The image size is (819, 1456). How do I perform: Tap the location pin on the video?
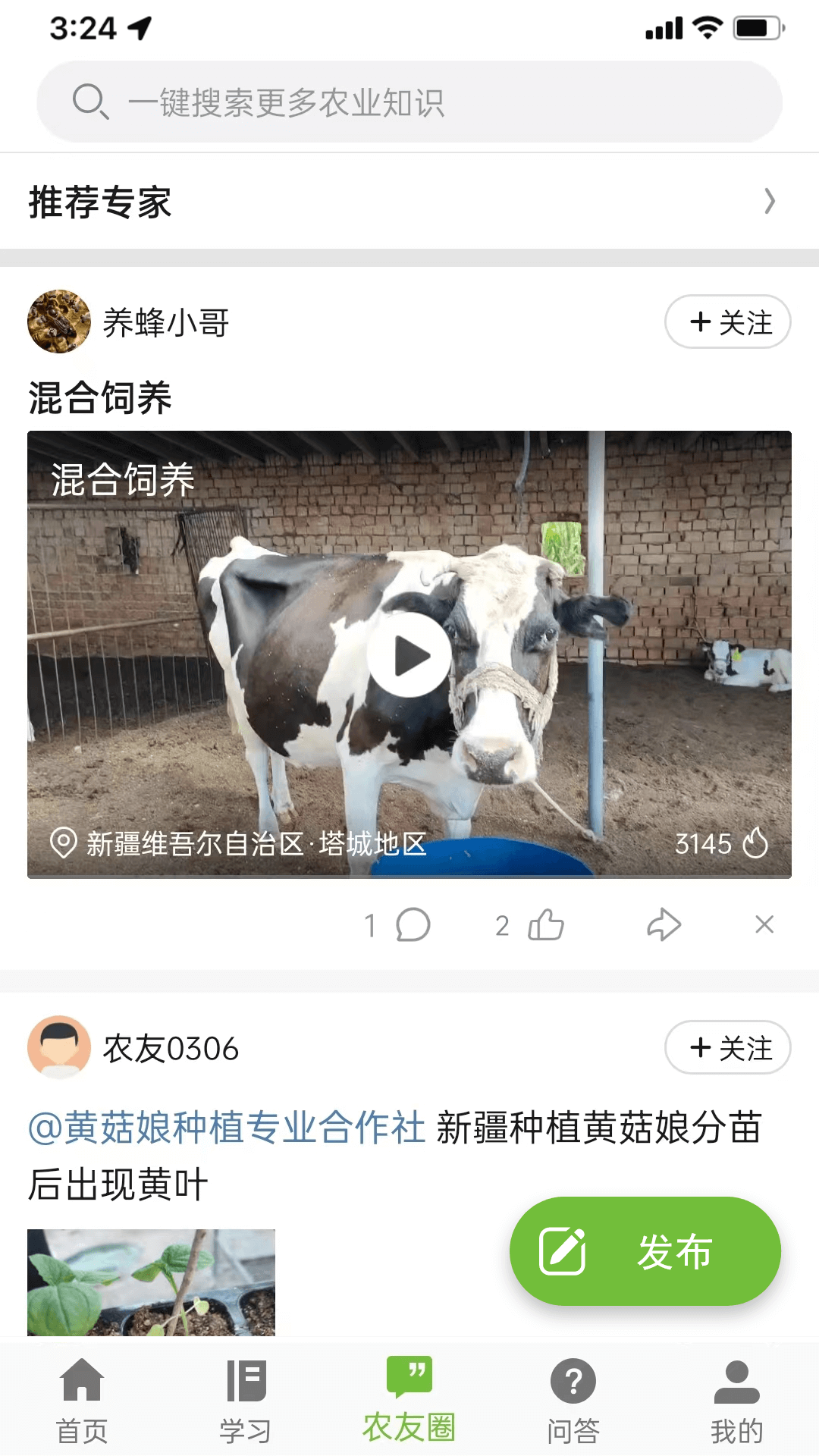tap(64, 842)
